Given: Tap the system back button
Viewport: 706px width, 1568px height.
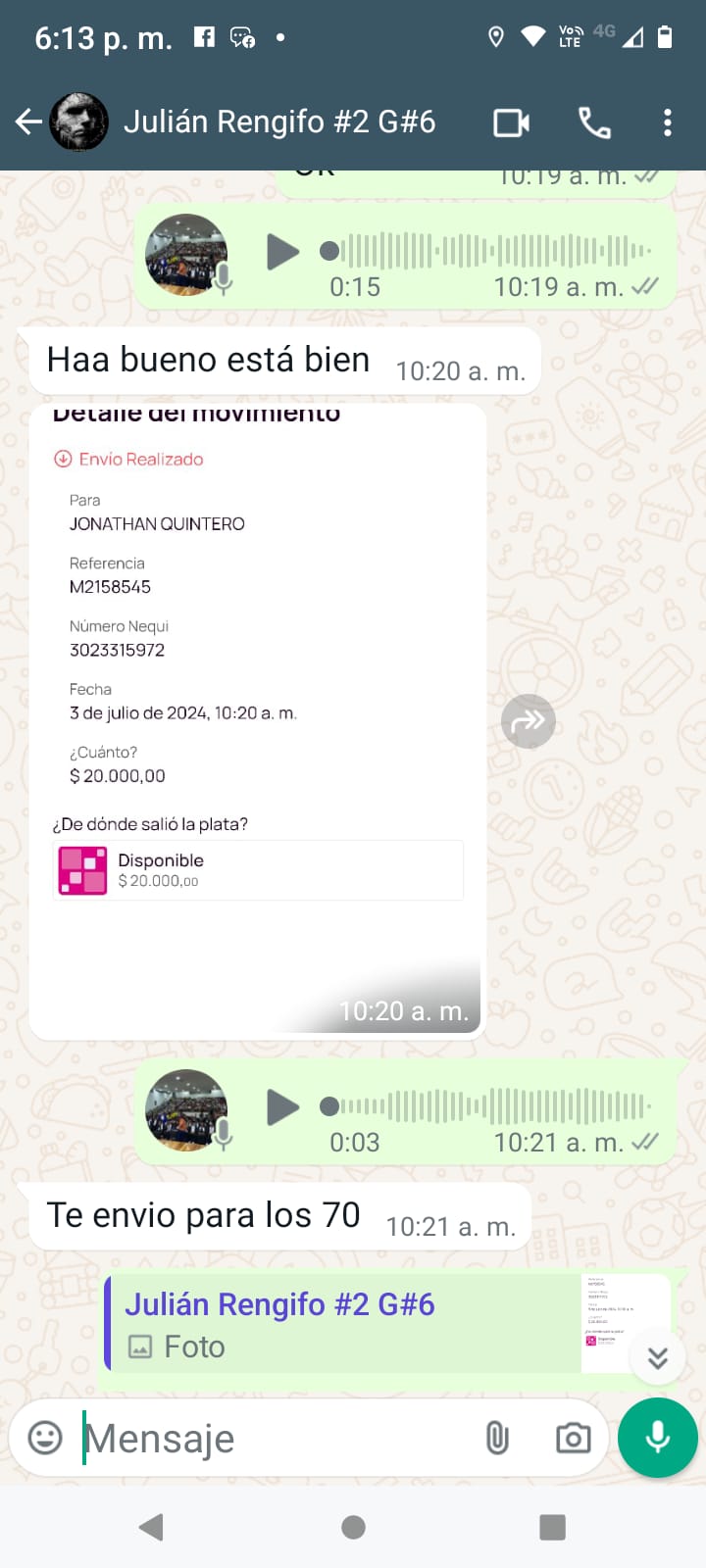Looking at the screenshot, I should pyautogui.click(x=151, y=1527).
